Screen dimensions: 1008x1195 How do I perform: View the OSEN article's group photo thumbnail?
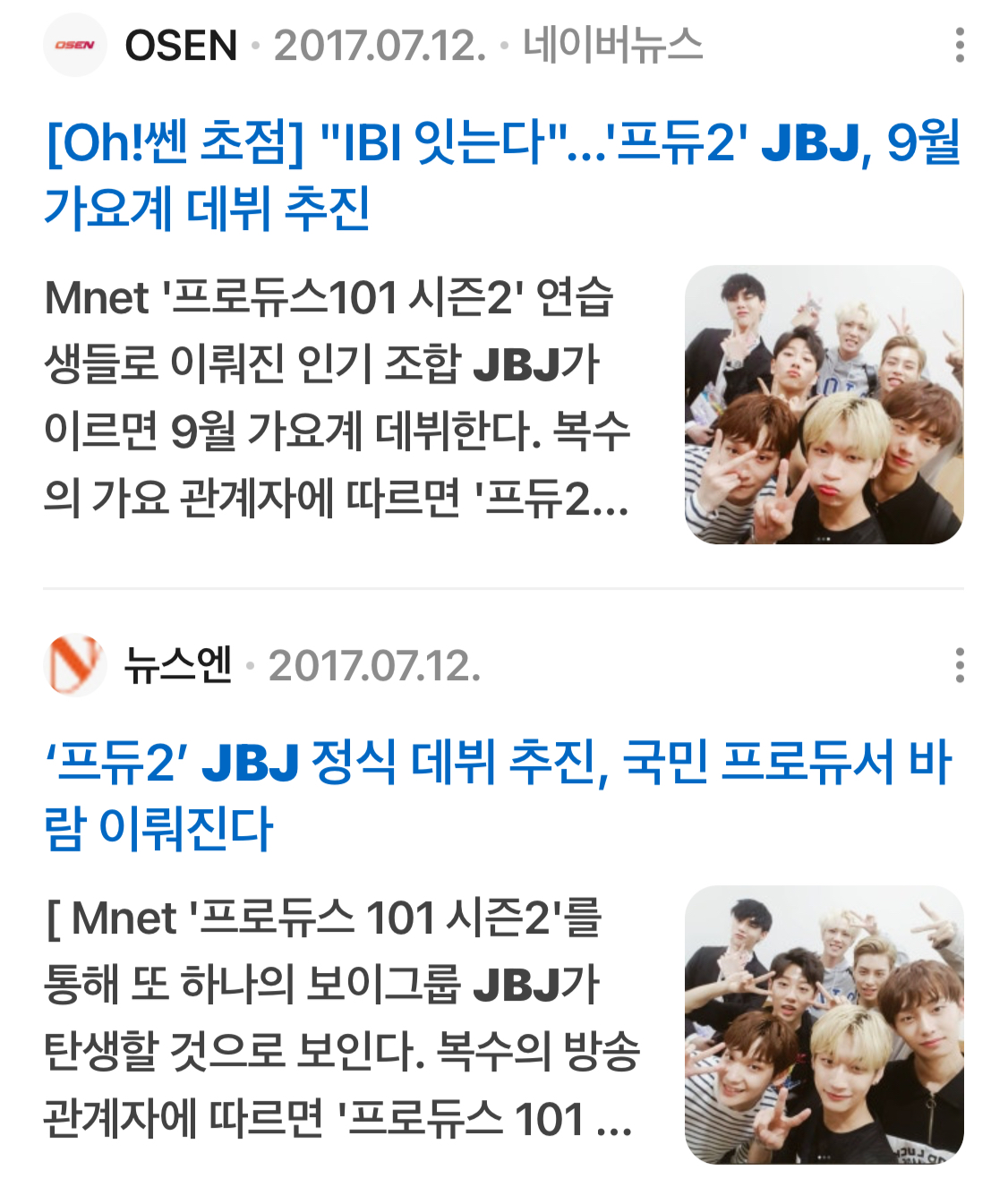click(824, 405)
